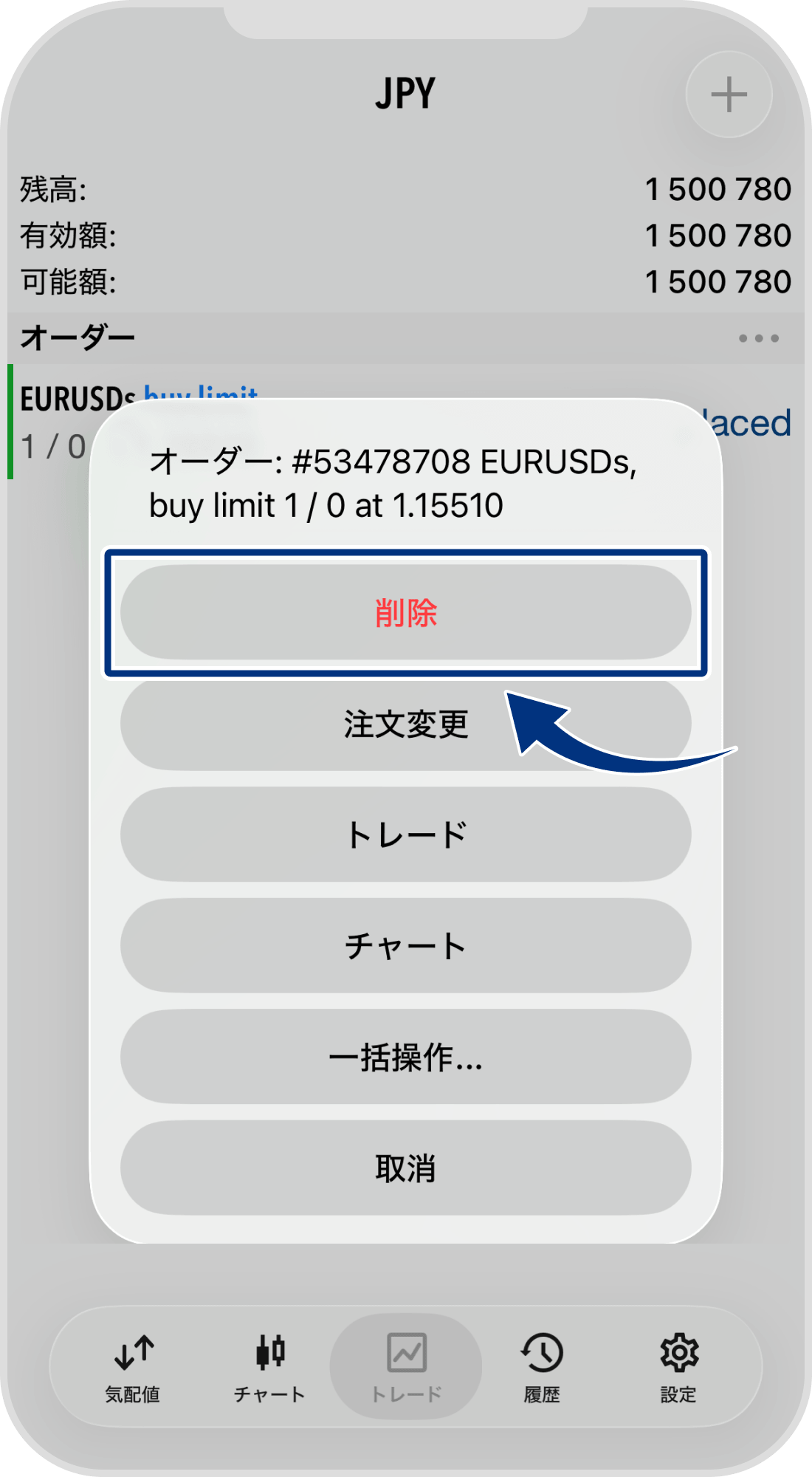Switch to the チャート tab in the bottom bar
This screenshot has width=812, height=1477.
(x=269, y=1367)
